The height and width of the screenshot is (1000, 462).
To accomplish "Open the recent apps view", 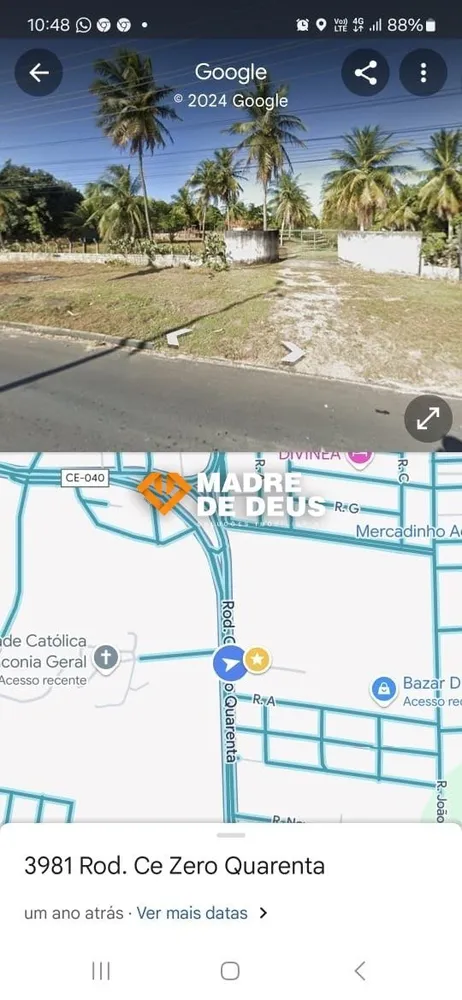I will click(101, 971).
